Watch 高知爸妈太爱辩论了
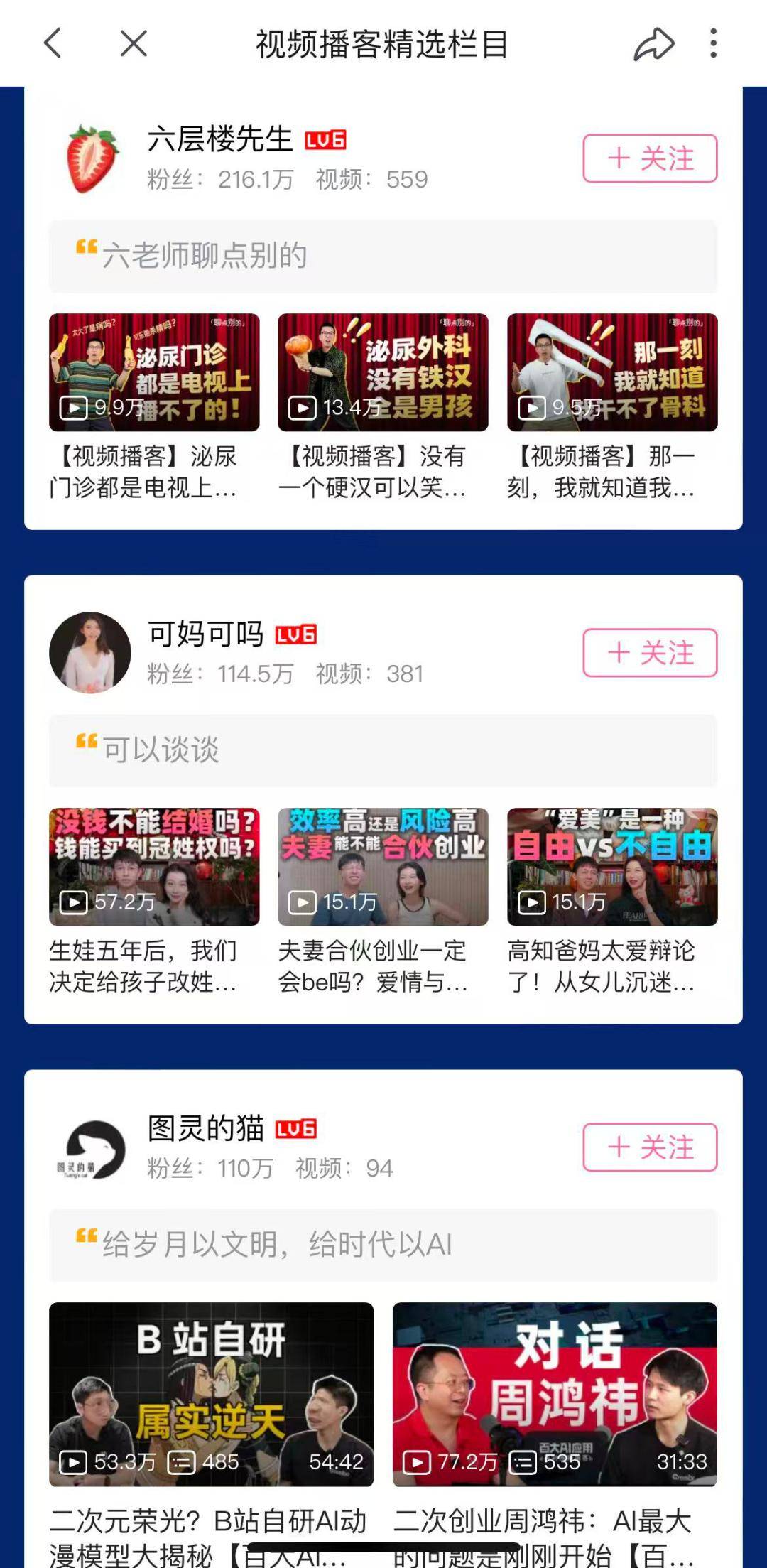 pos(612,867)
